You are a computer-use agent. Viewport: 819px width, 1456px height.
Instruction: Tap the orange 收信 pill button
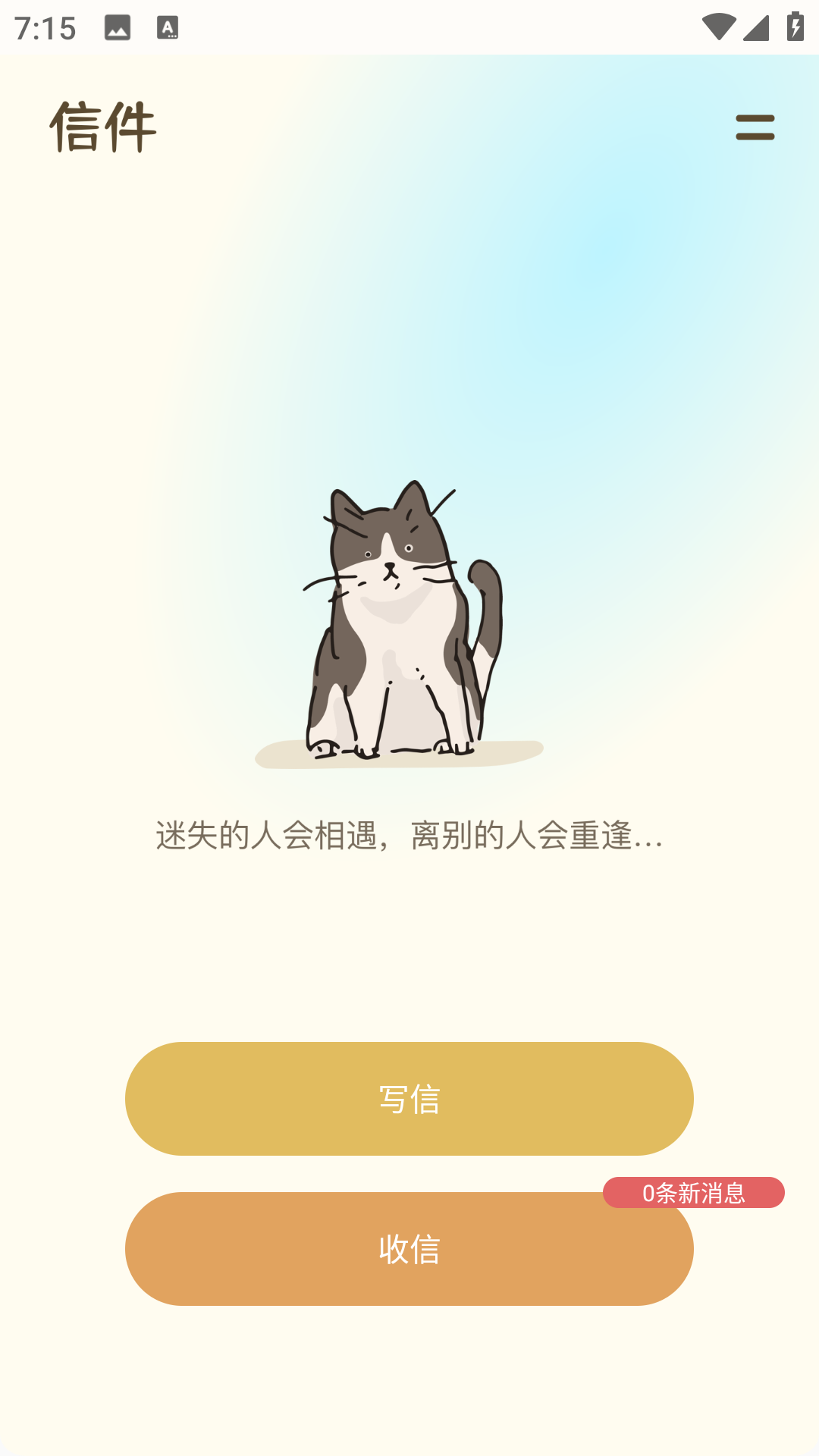pos(409,1249)
